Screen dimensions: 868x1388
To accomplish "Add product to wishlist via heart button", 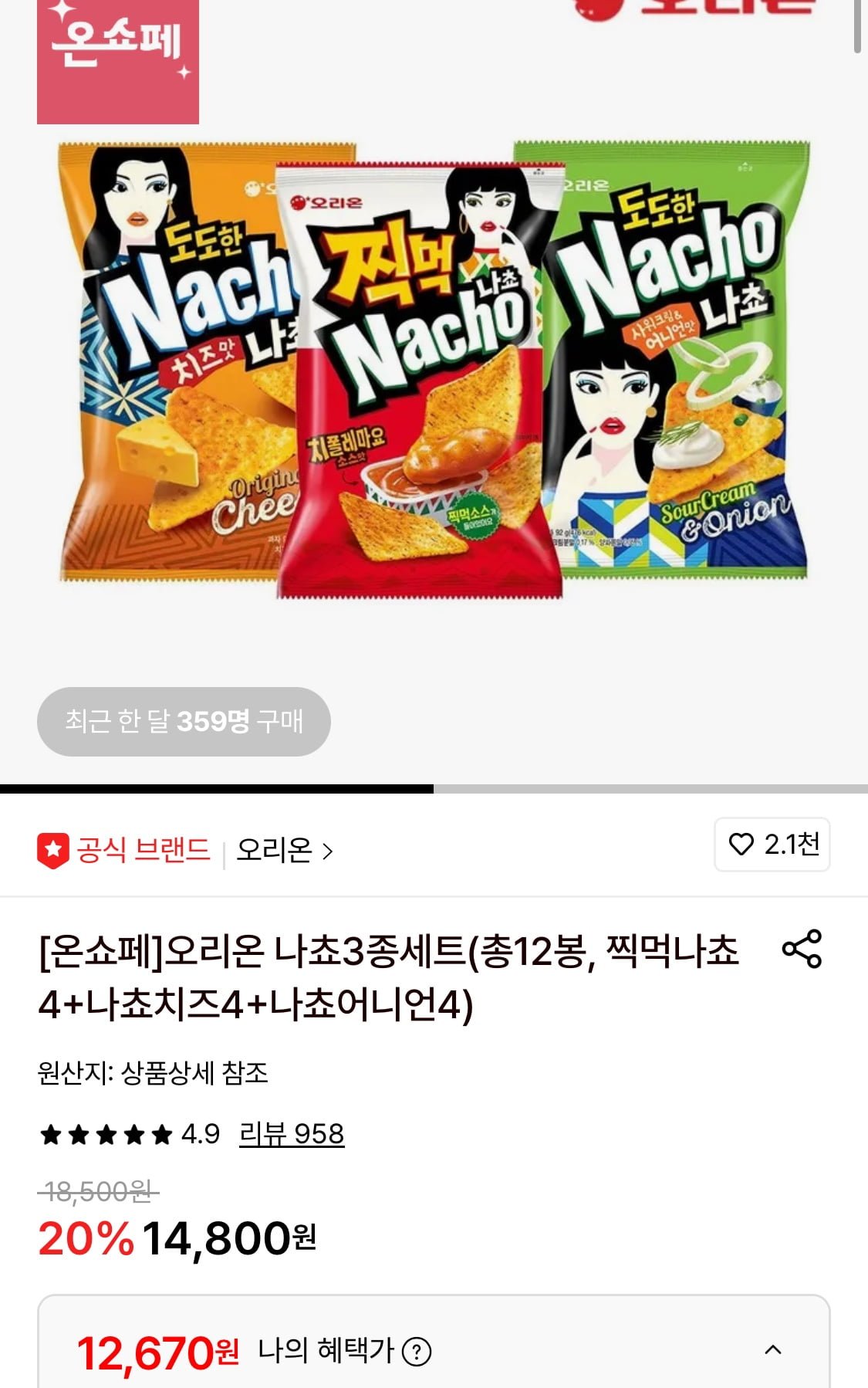I will click(772, 845).
